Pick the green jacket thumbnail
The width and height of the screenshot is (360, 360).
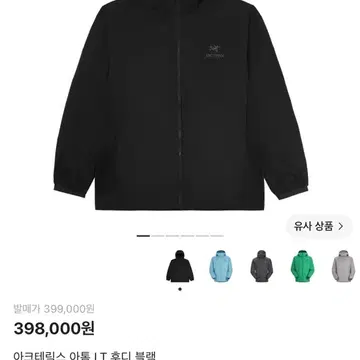[302, 266]
